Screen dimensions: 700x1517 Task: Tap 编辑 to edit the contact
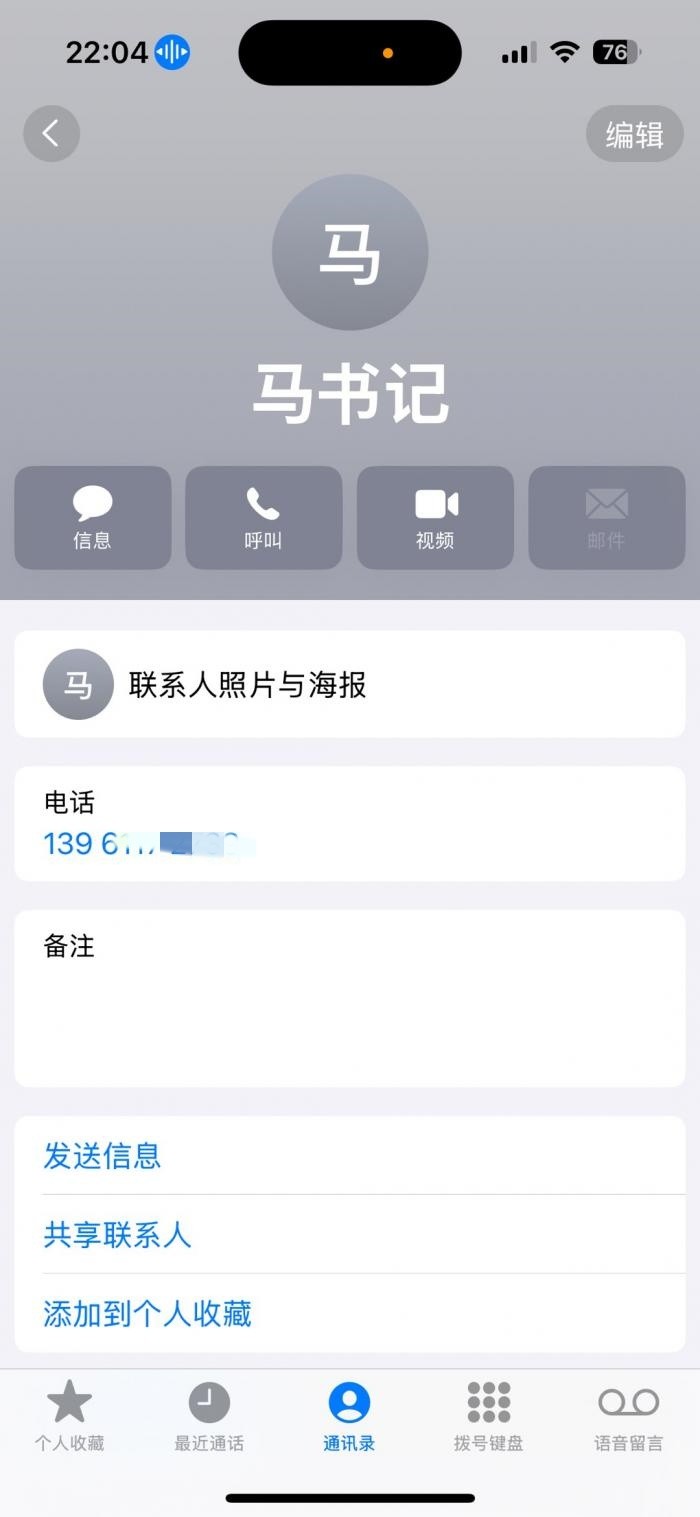(634, 134)
